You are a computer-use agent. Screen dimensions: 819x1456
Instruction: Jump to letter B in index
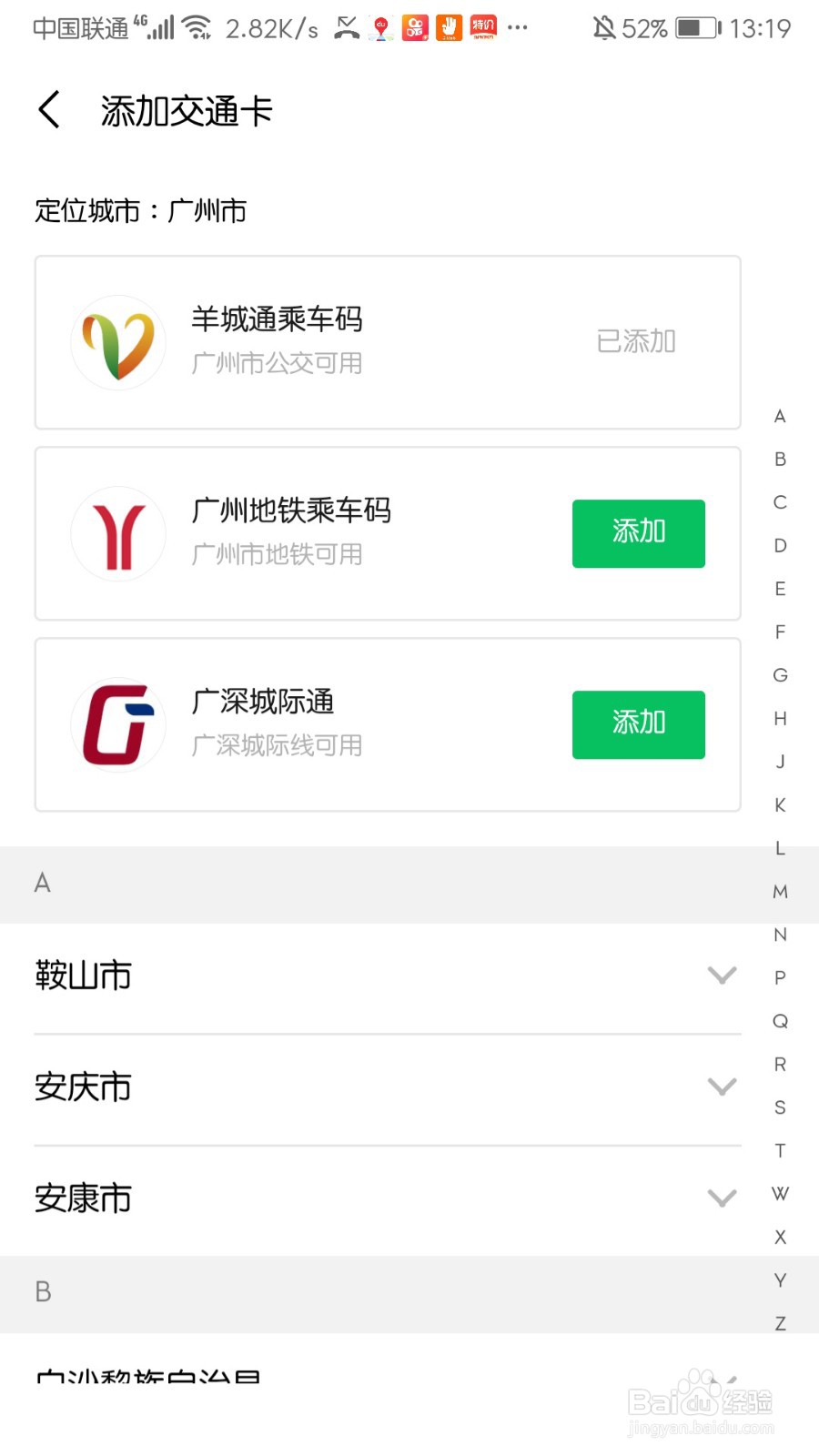(780, 459)
